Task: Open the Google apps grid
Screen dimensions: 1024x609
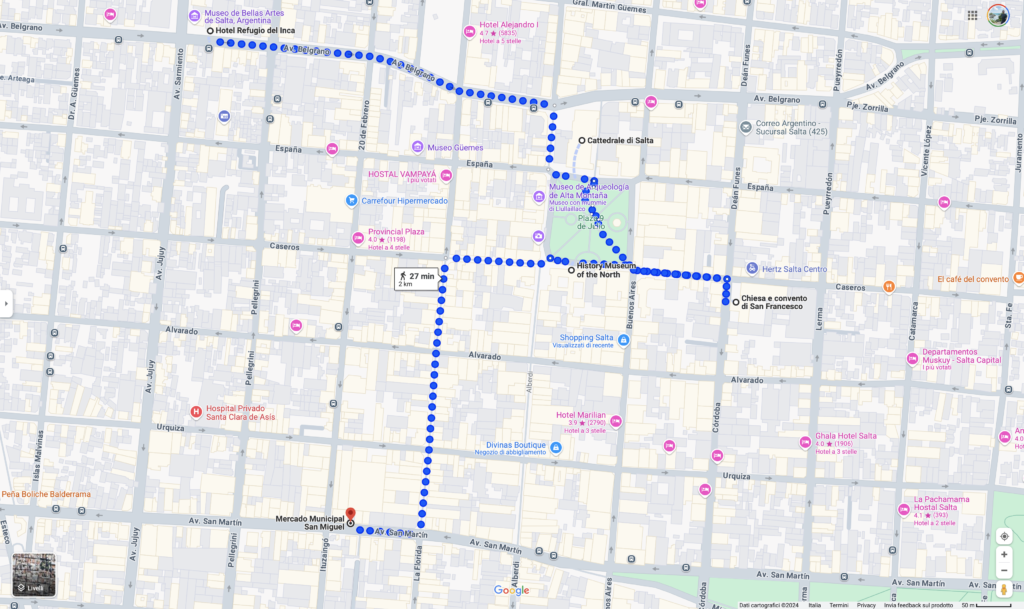Action: 972,15
